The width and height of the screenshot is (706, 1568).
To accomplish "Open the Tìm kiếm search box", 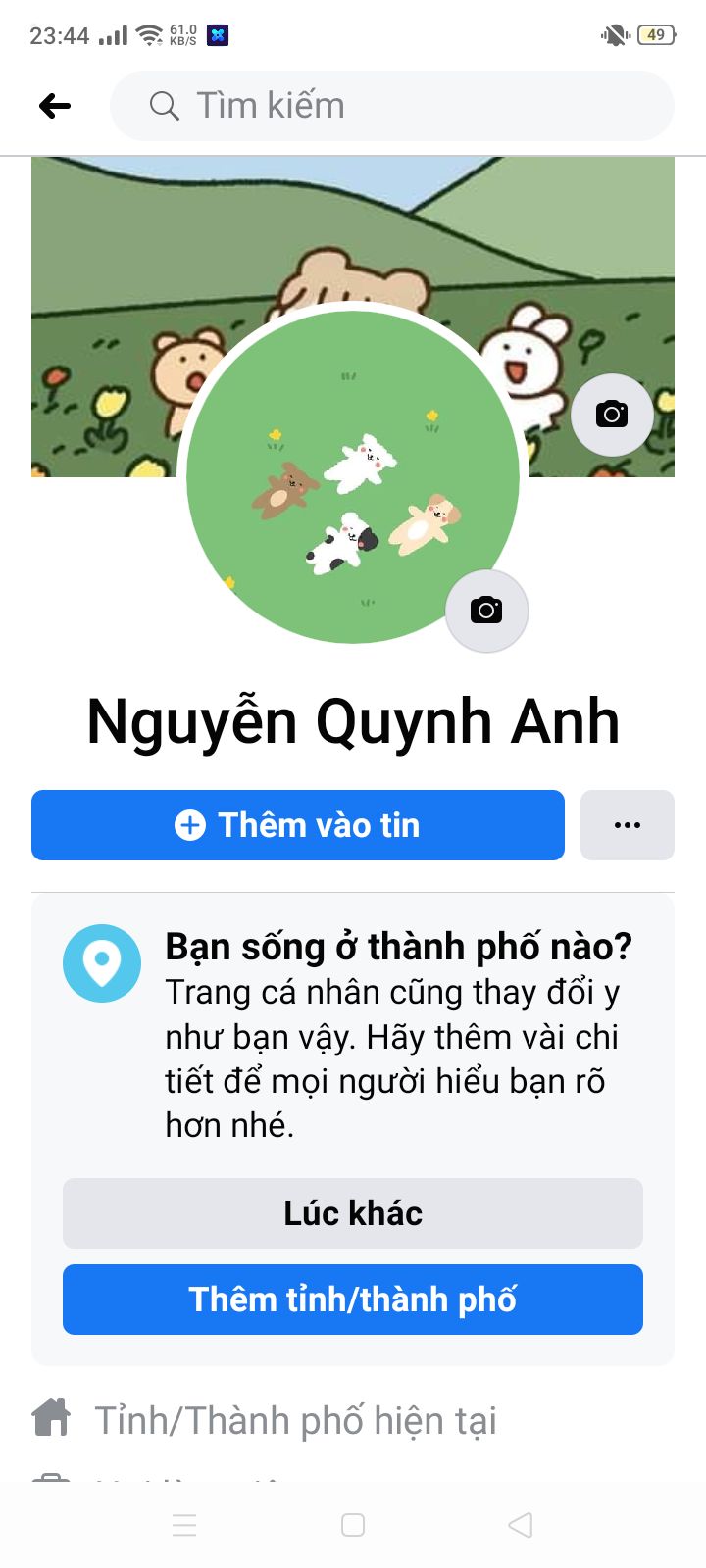I will click(x=392, y=106).
